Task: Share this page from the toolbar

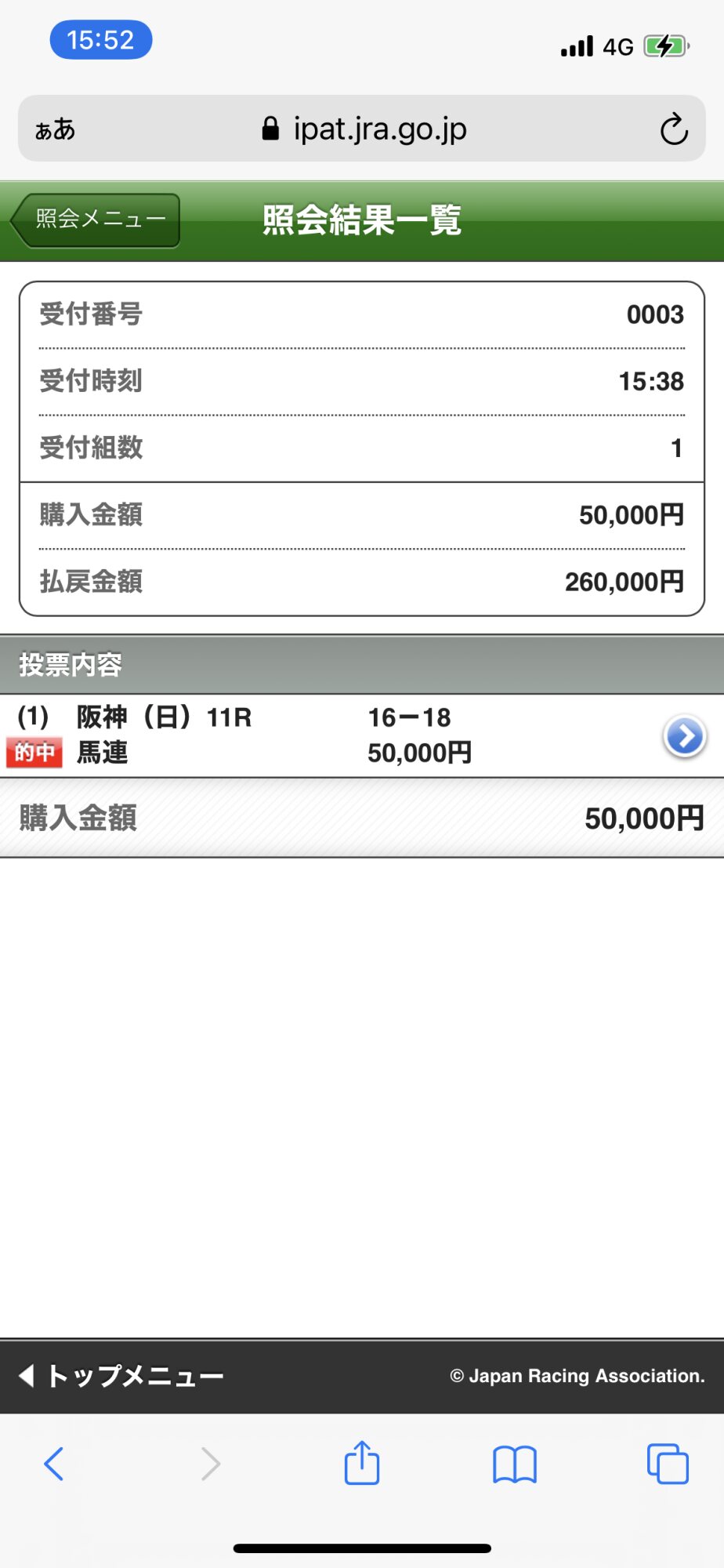Action: 362,1462
